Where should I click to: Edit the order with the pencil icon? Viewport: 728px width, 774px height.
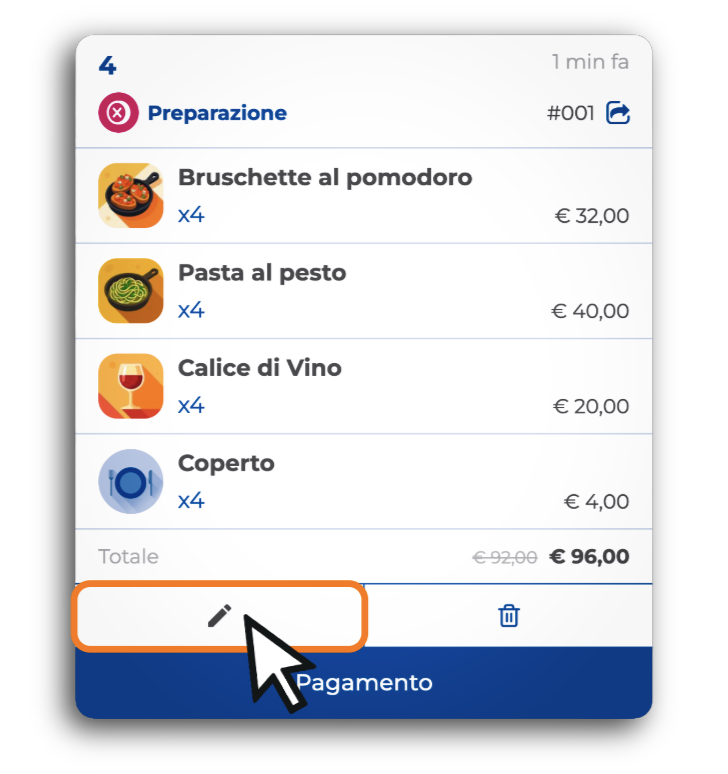[x=219, y=616]
